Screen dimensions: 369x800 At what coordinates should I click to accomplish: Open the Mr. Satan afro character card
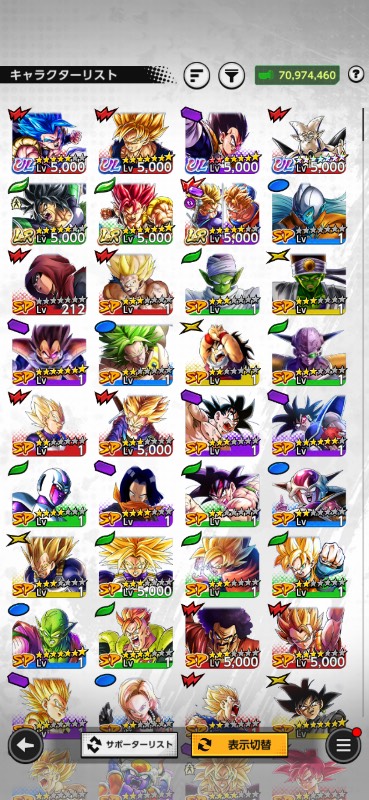(222, 637)
